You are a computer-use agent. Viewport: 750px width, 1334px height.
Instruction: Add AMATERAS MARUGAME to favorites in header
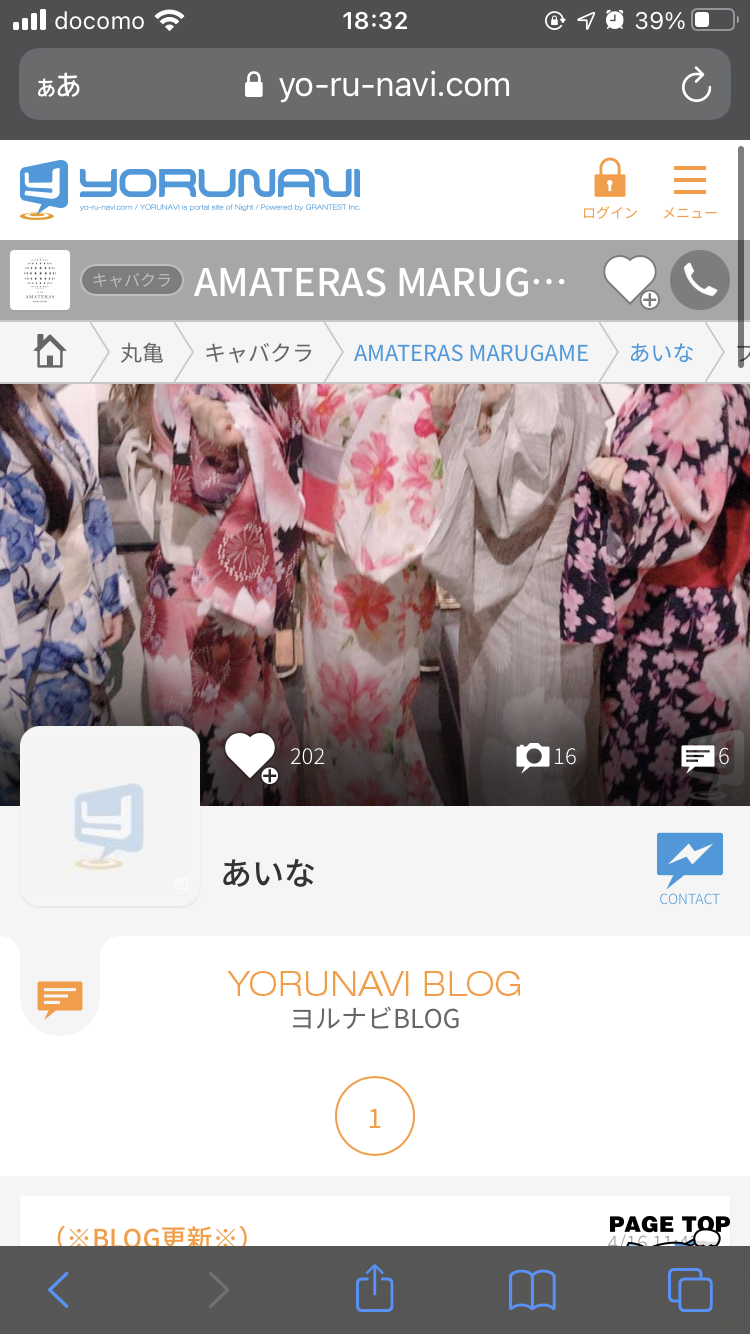630,281
